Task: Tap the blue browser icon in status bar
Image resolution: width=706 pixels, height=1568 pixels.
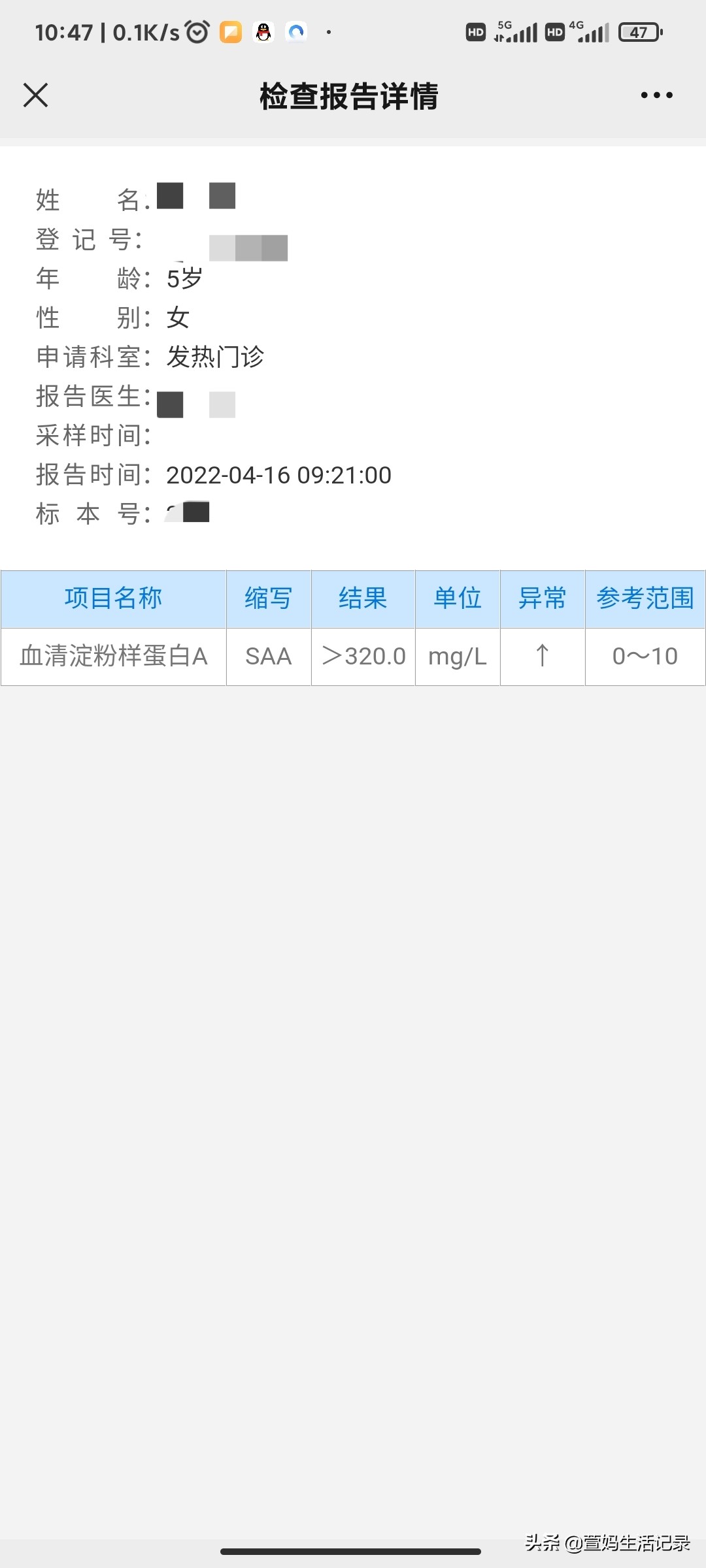Action: pos(296,31)
